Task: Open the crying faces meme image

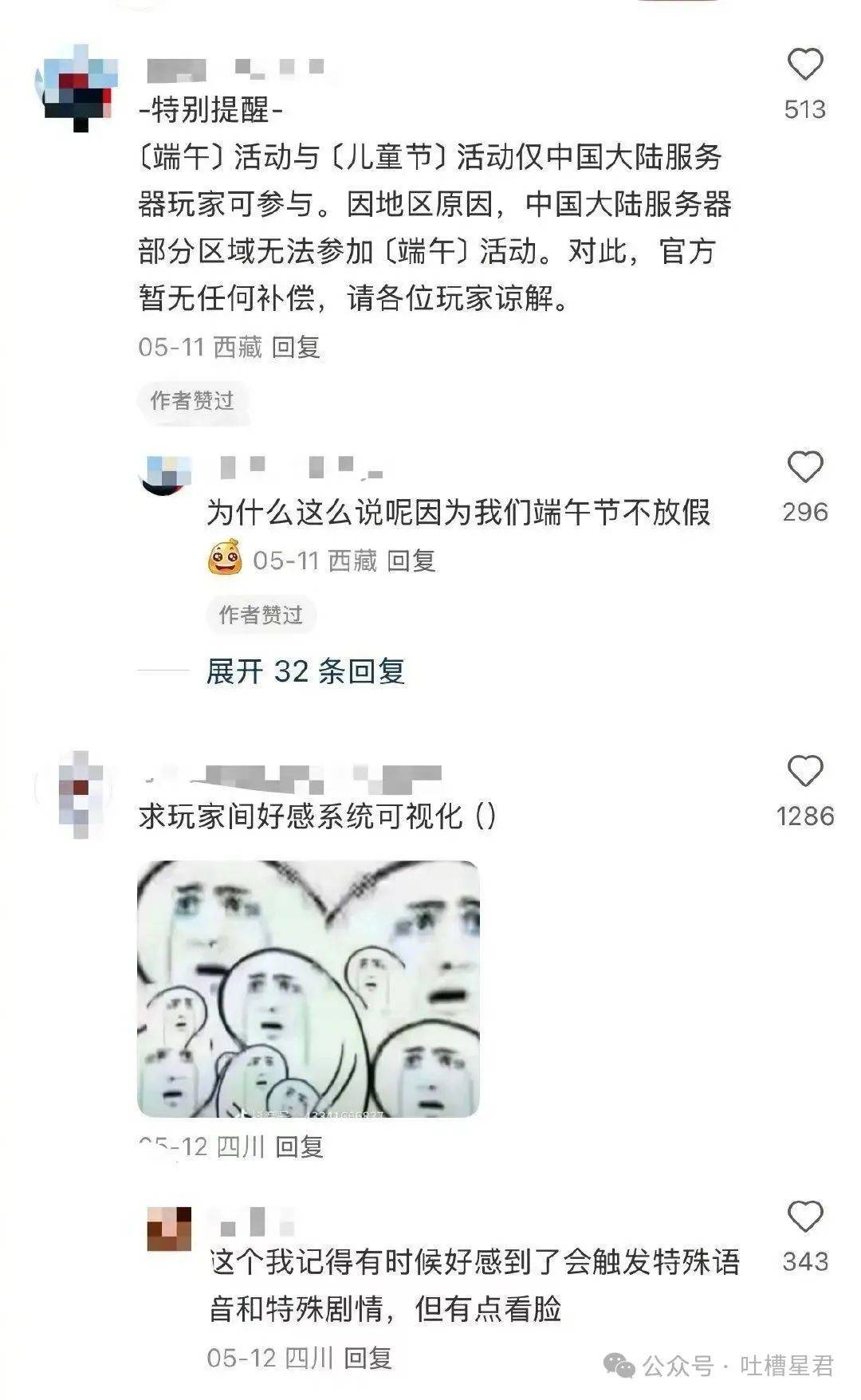Action: tap(309, 989)
